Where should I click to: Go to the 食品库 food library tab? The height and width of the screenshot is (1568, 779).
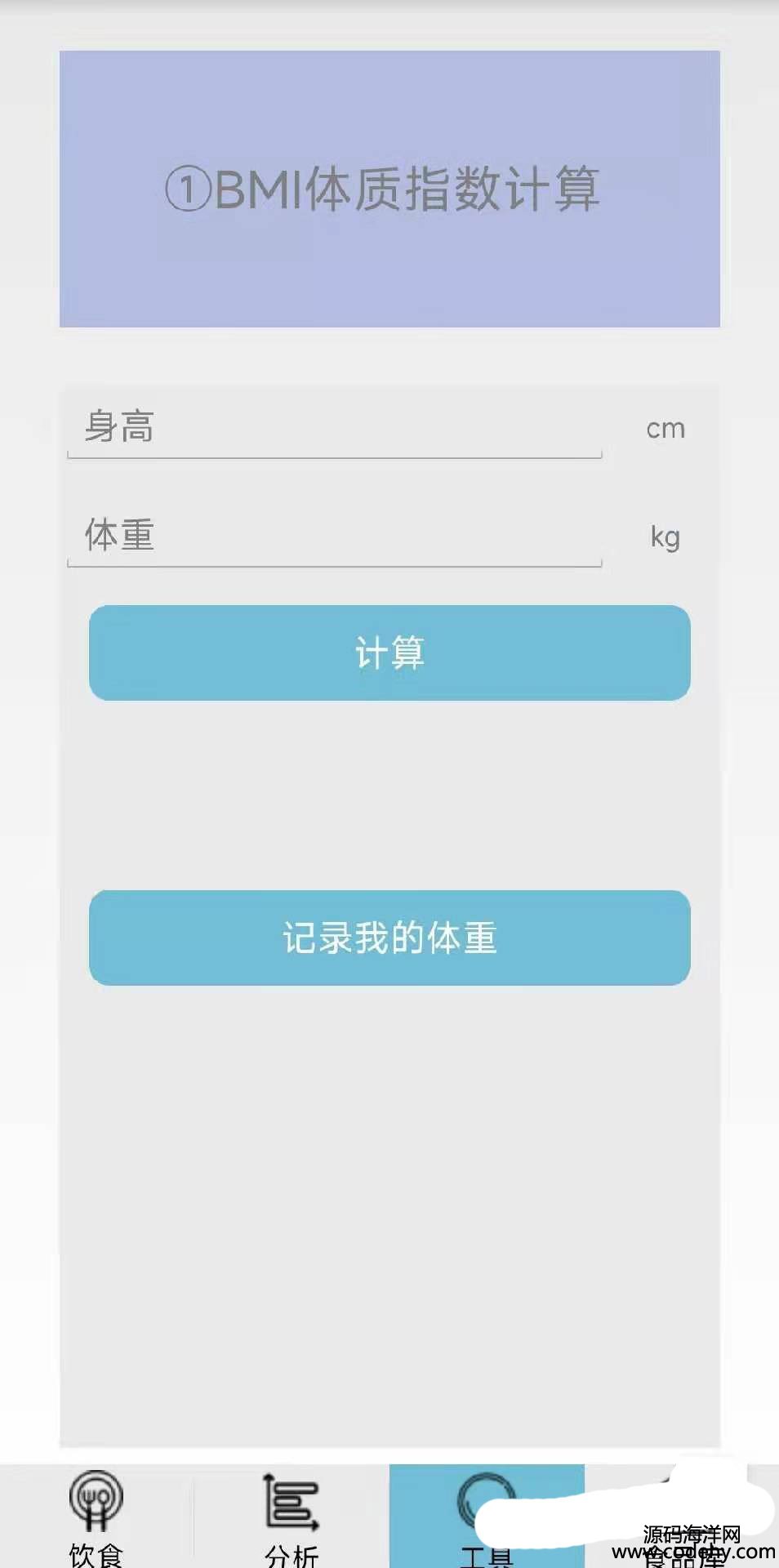click(x=682, y=1517)
